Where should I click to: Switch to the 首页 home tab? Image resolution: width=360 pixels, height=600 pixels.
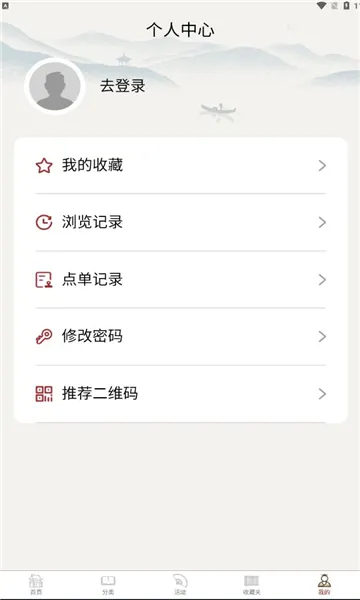[x=36, y=584]
